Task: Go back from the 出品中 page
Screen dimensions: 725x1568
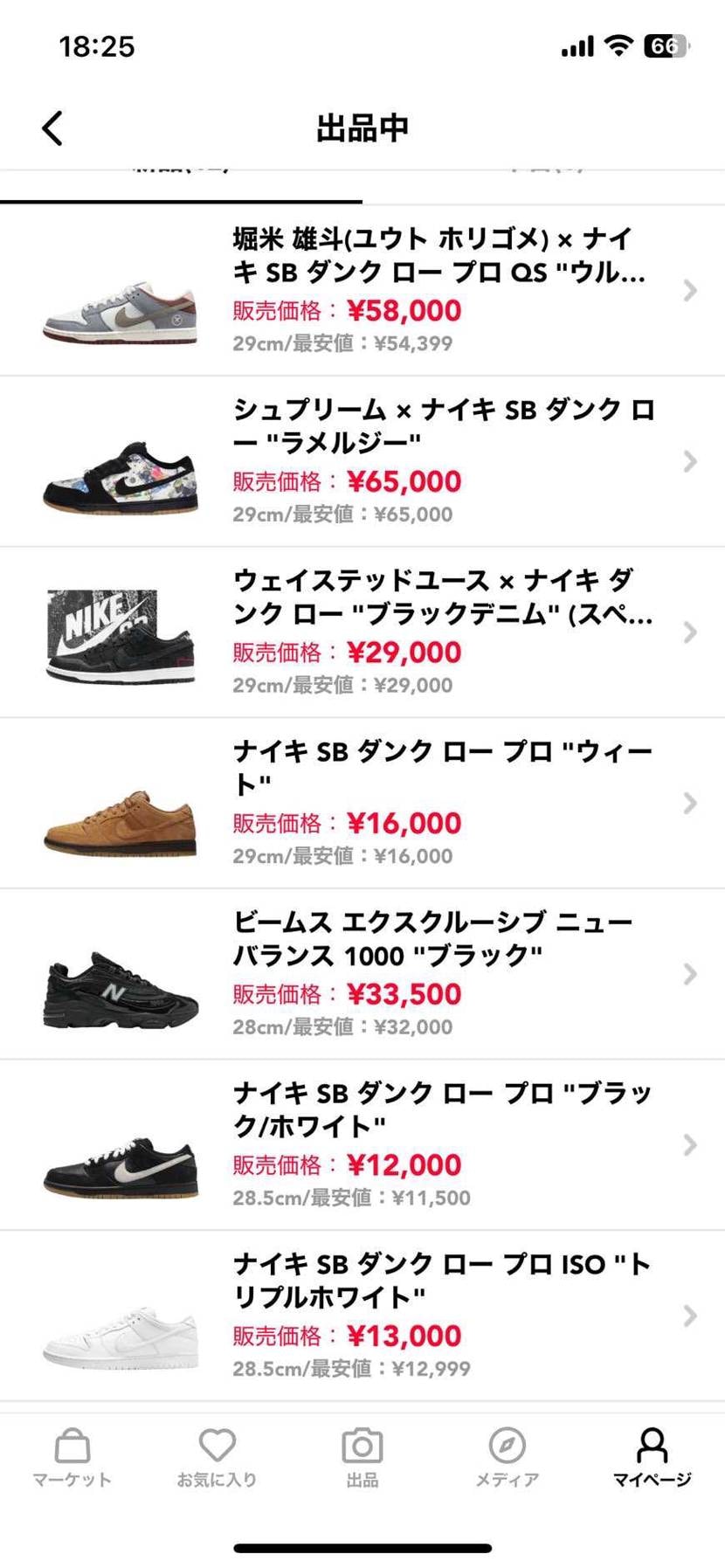Action: (x=52, y=128)
